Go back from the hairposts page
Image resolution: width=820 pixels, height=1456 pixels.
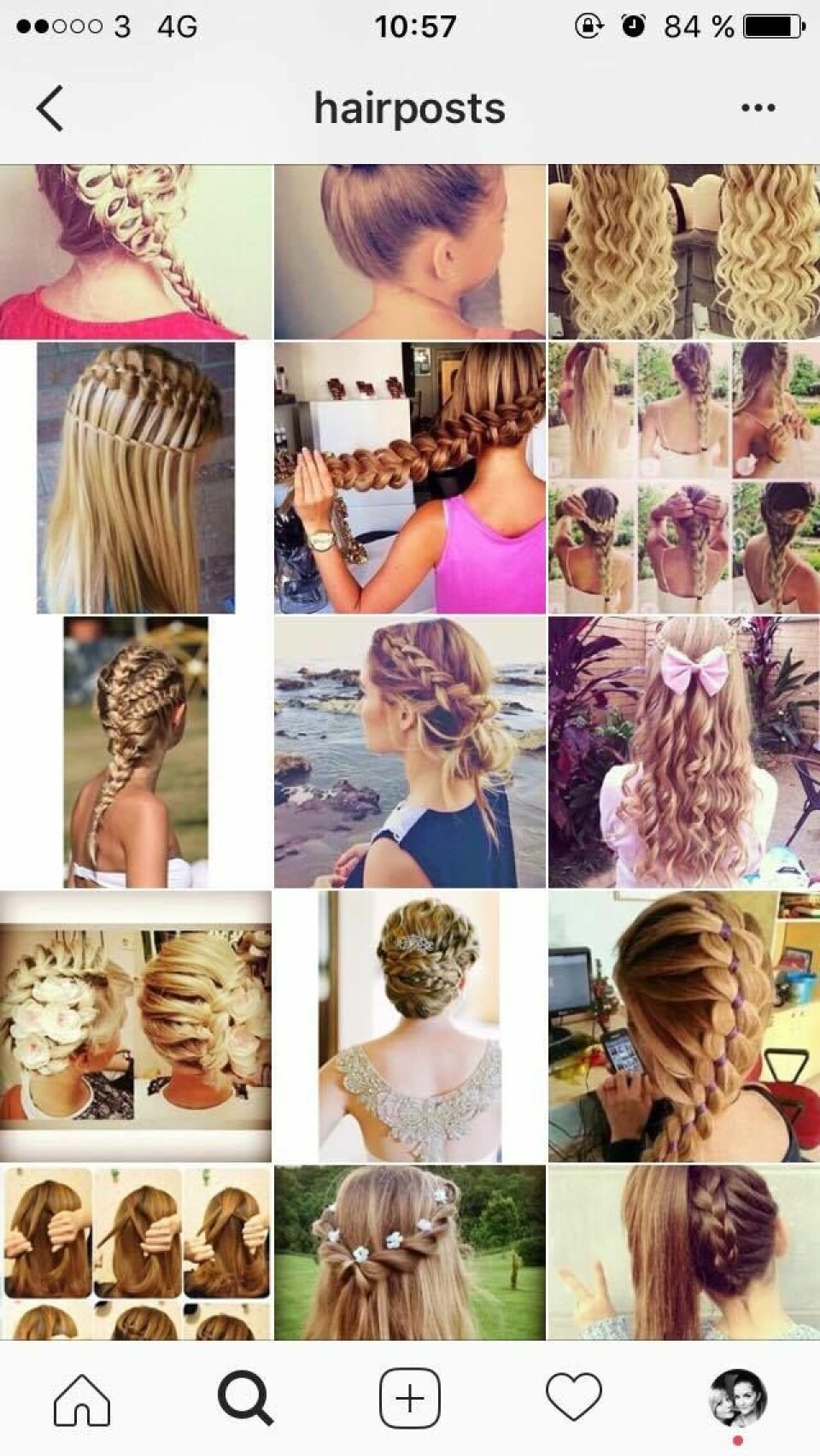tap(50, 109)
